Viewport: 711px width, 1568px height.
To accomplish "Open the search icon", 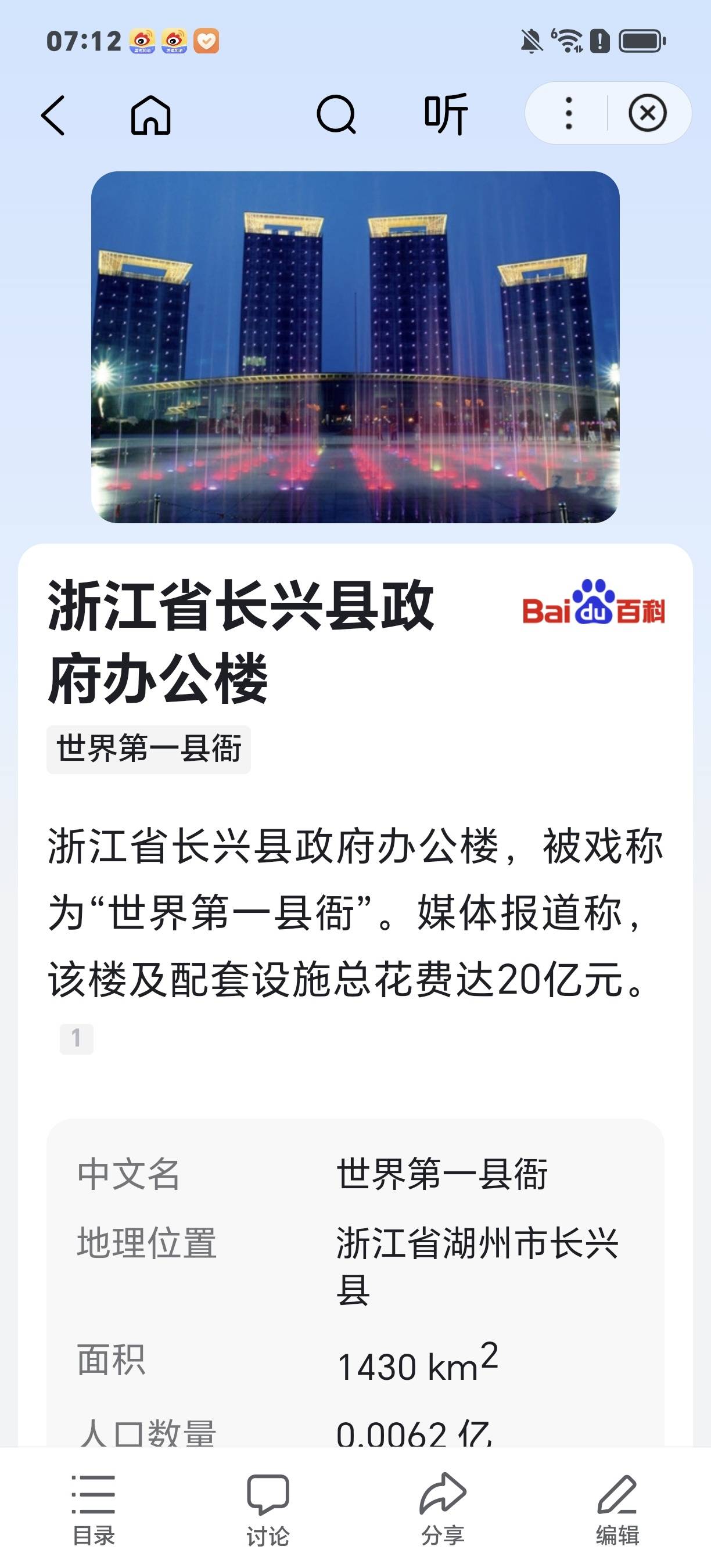I will [336, 114].
